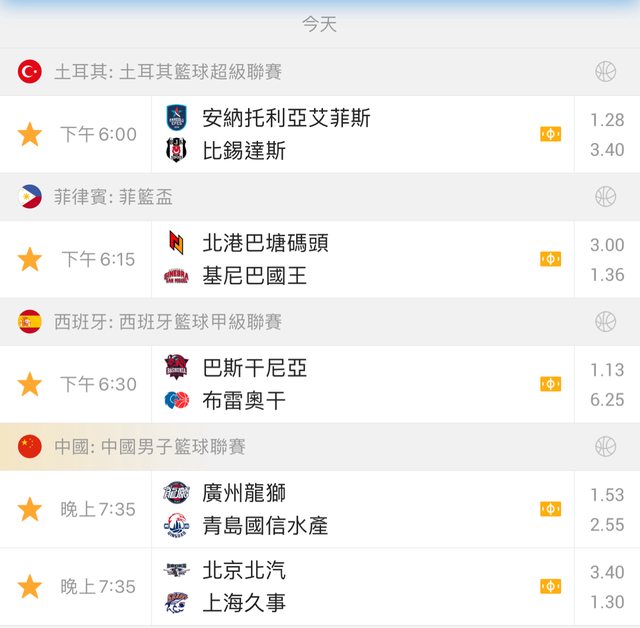
Task: Tap the live pitch icon for 北港巴塘碼頭 match
Action: pos(550,260)
